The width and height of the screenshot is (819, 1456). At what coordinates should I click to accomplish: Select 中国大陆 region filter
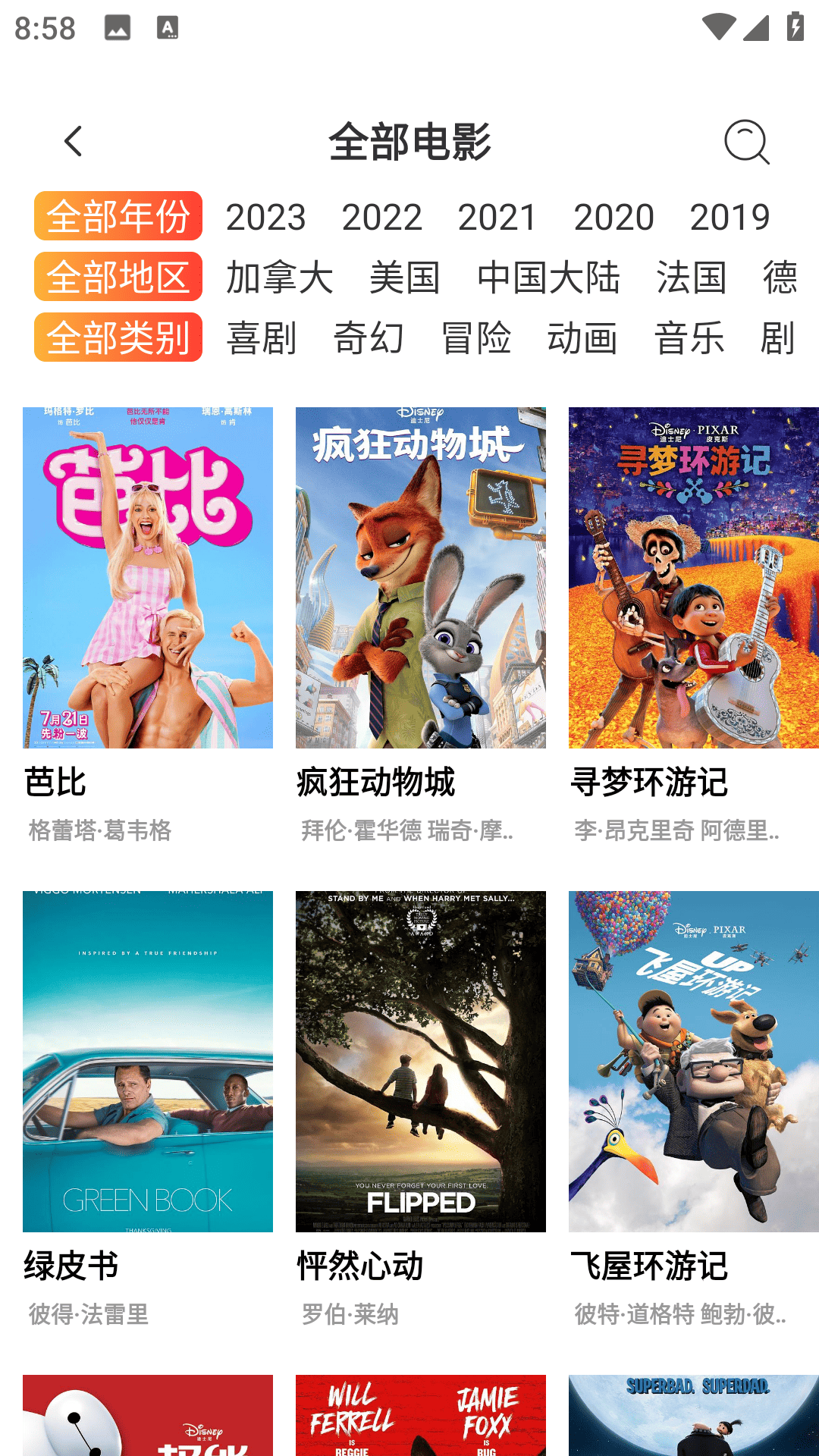pyautogui.click(x=548, y=278)
